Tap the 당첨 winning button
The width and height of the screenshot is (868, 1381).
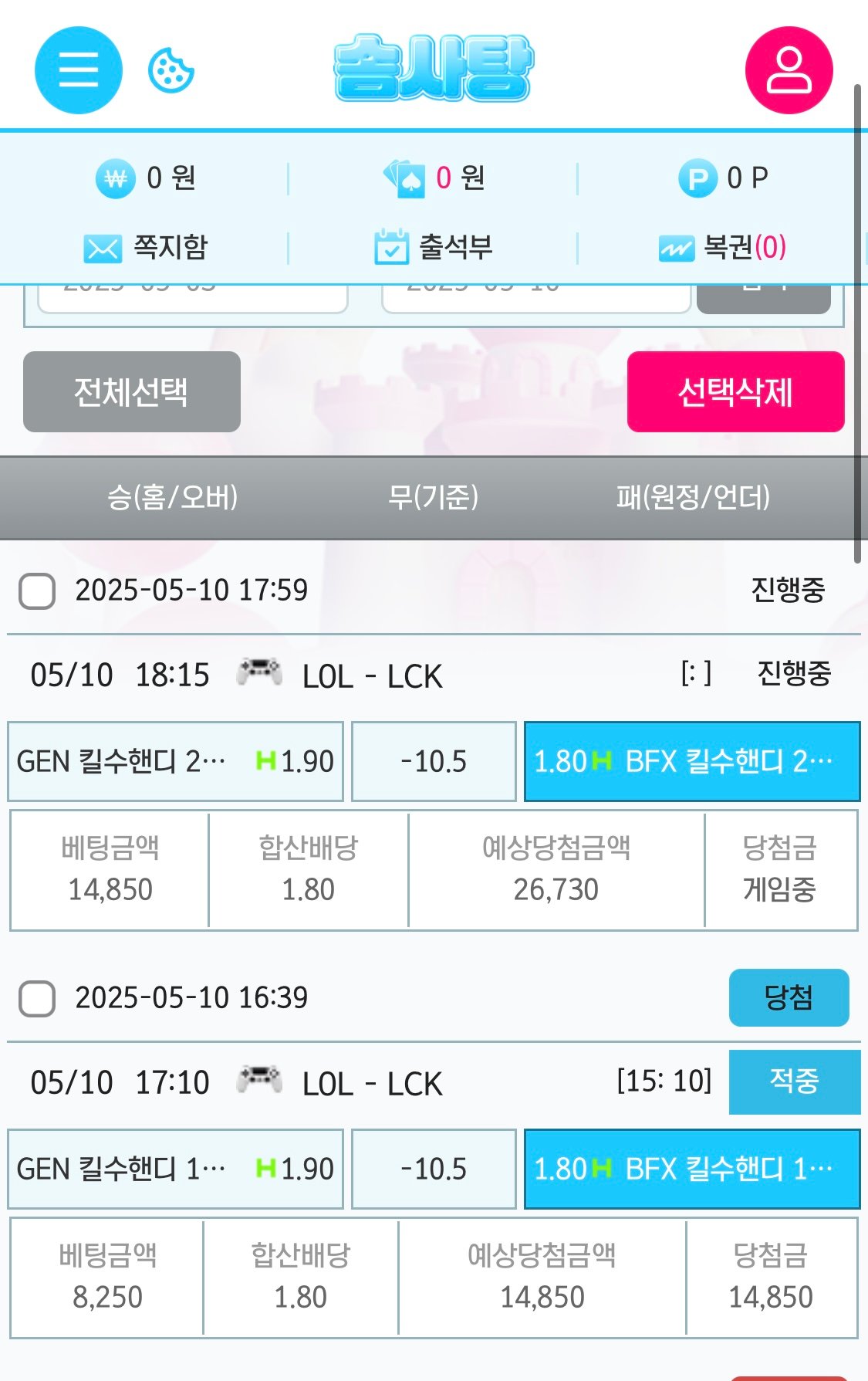click(789, 997)
